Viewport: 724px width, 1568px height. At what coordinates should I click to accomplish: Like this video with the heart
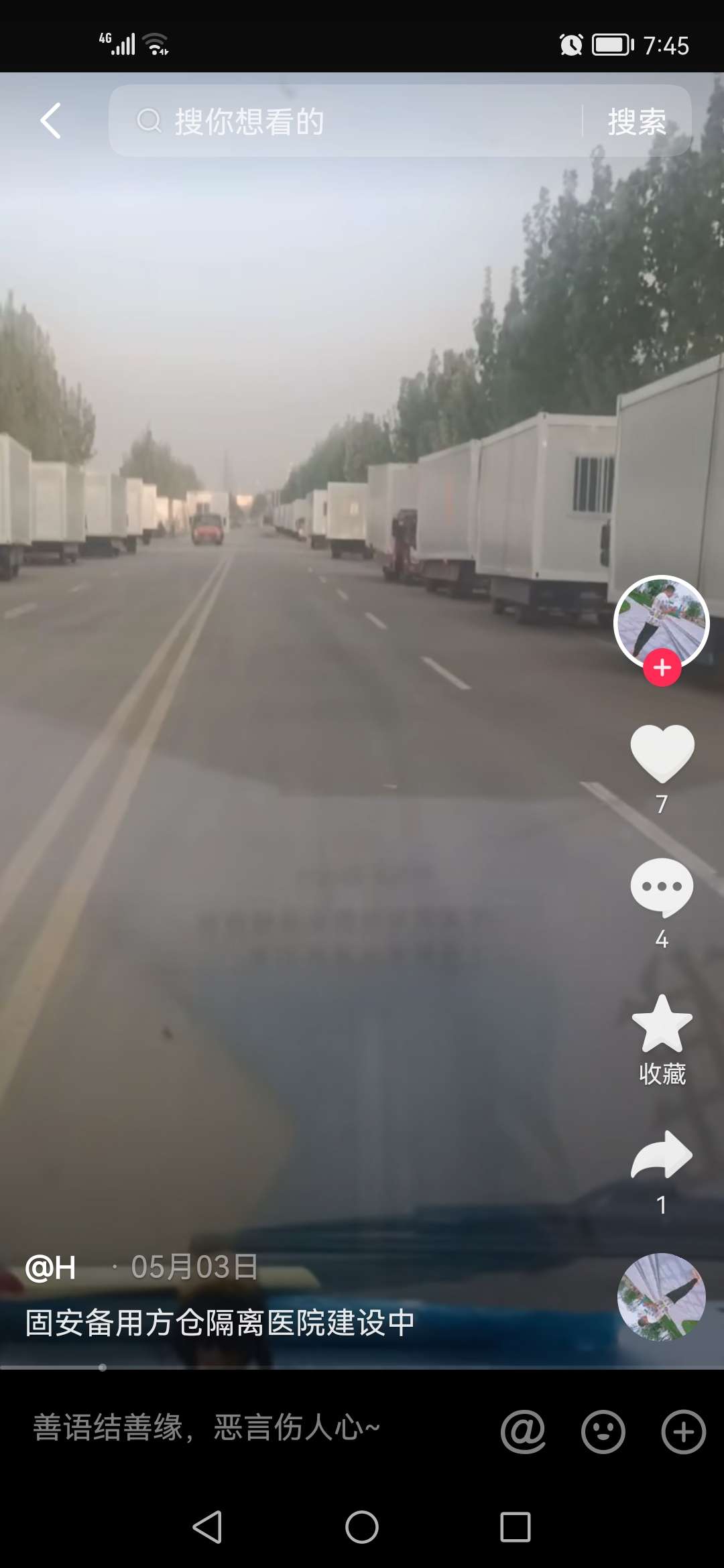tap(662, 754)
